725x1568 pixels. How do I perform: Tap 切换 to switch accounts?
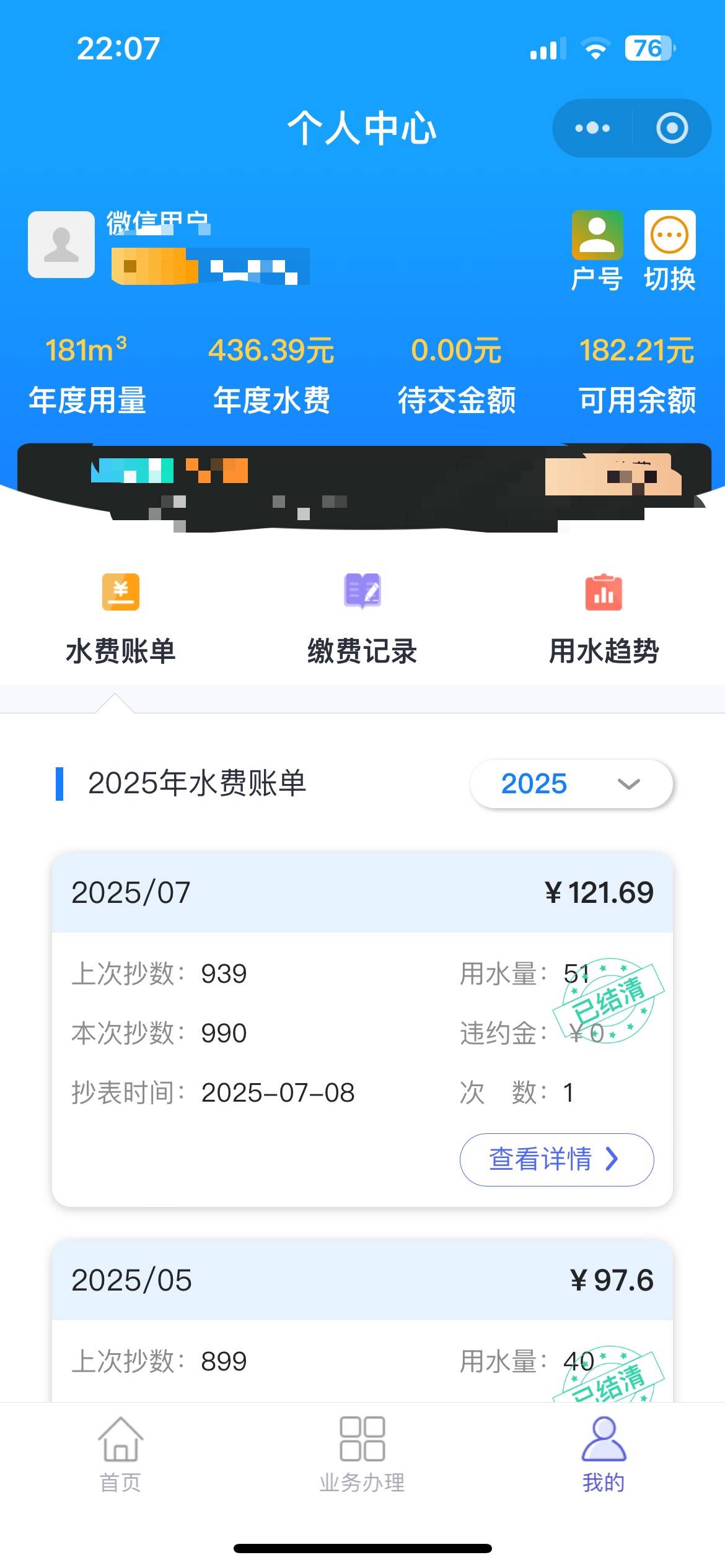pyautogui.click(x=669, y=251)
